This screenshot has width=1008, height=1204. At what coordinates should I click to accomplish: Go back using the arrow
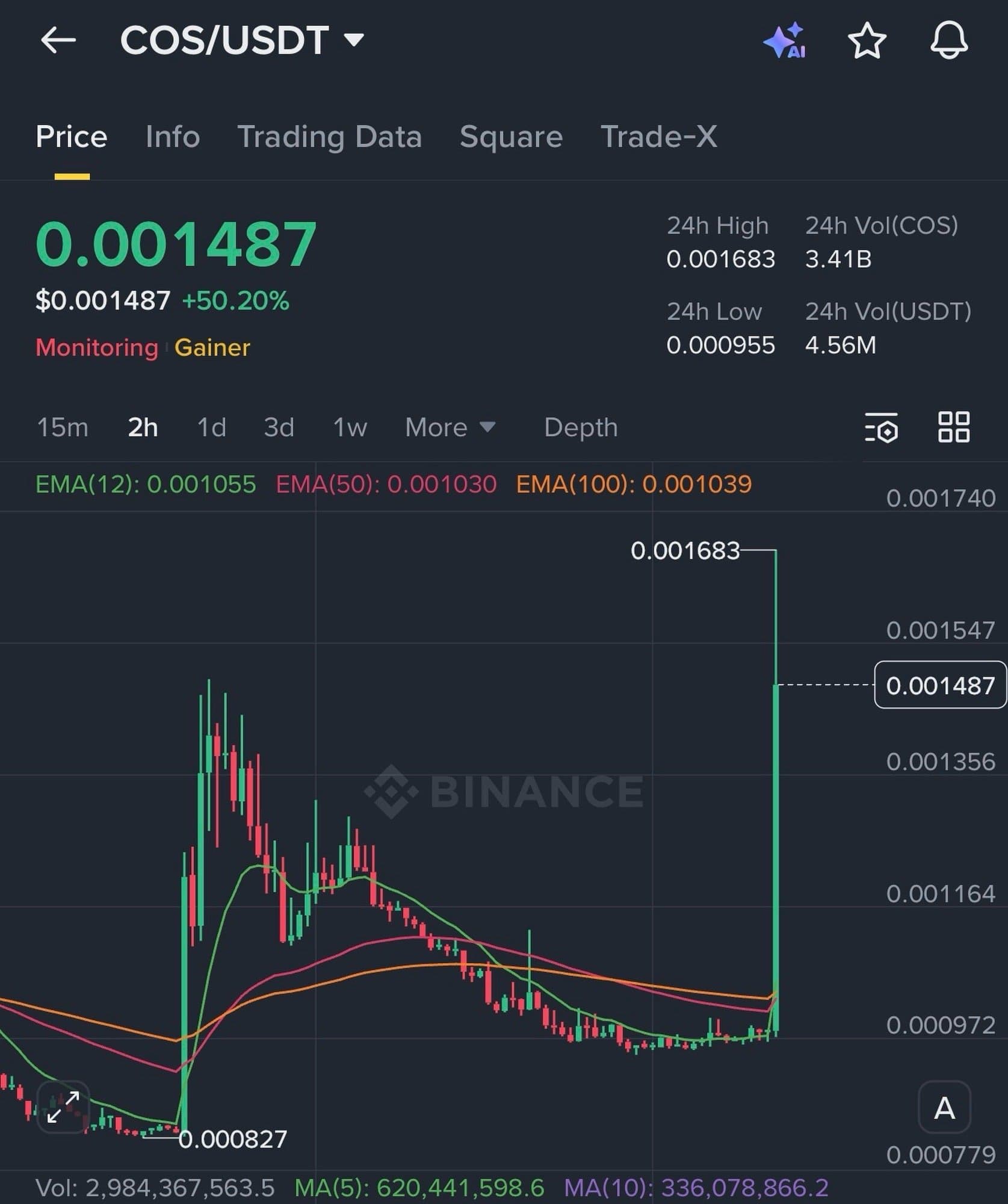58,40
